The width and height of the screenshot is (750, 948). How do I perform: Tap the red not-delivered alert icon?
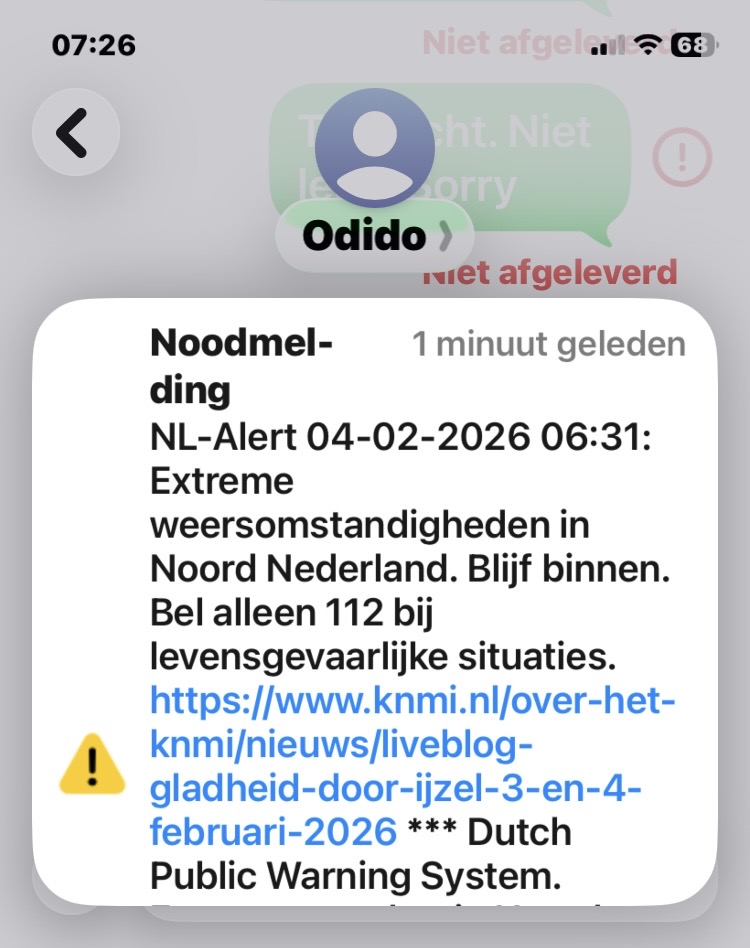click(x=682, y=156)
